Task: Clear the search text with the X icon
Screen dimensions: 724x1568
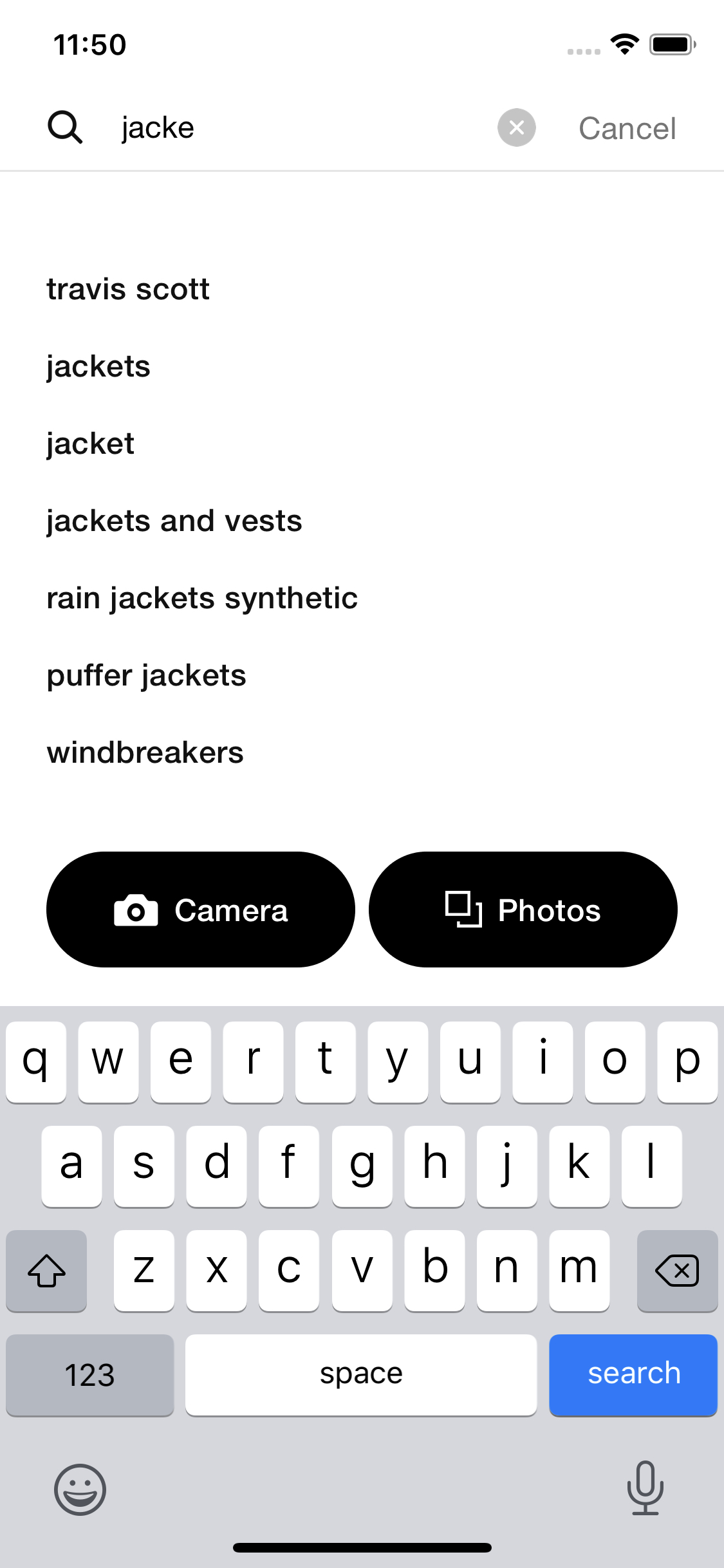Action: tap(515, 127)
